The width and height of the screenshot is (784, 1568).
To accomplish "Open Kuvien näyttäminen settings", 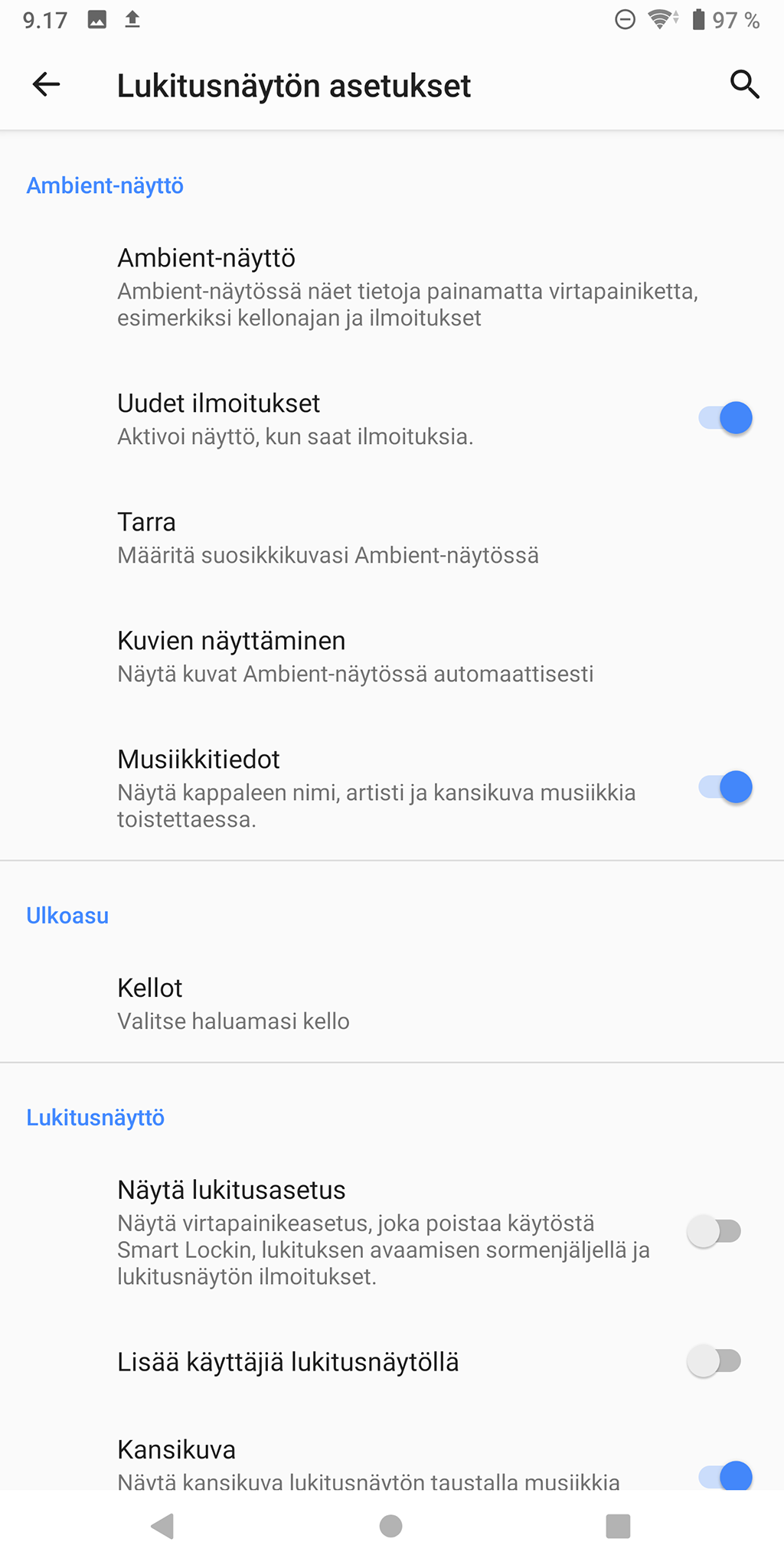I will (392, 656).
